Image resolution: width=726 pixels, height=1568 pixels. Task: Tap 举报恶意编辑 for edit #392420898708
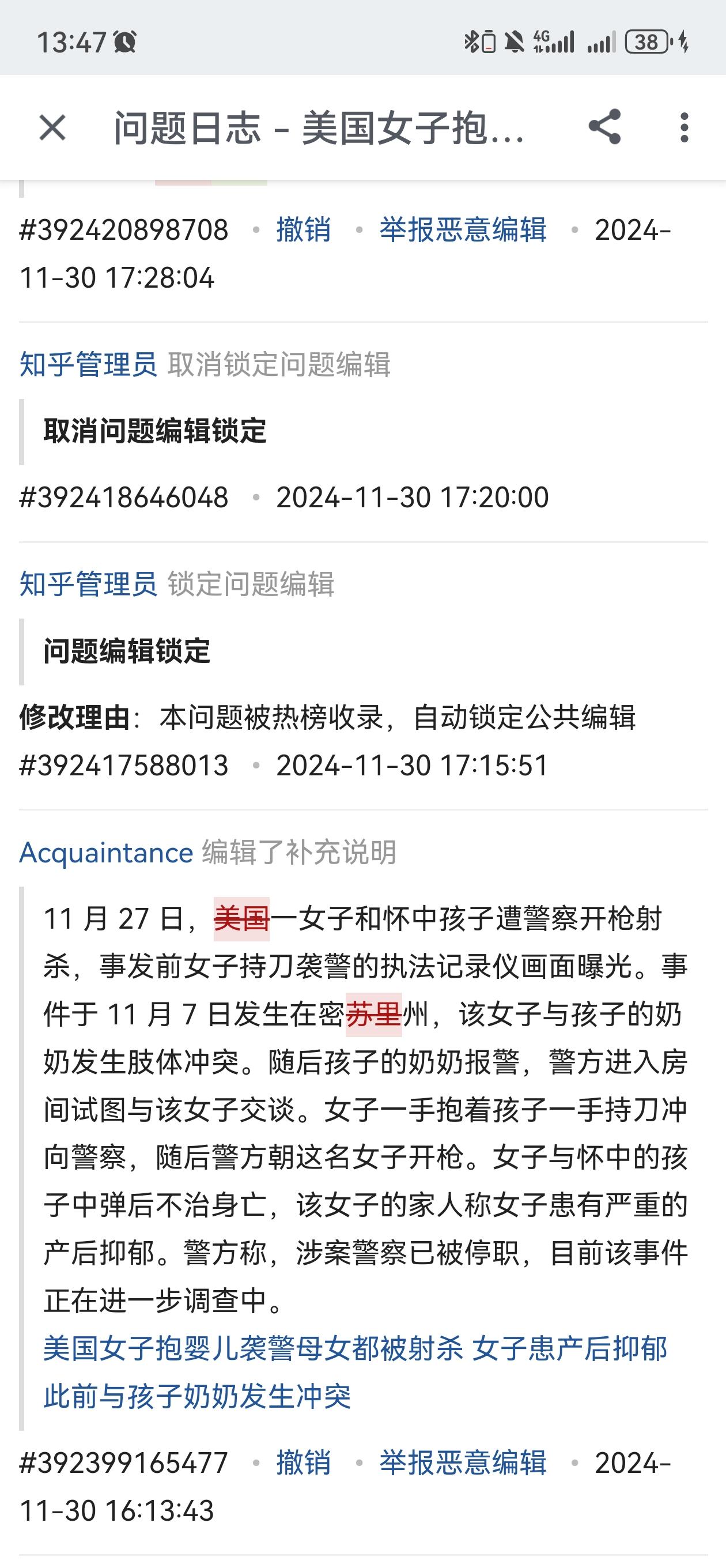[x=463, y=230]
